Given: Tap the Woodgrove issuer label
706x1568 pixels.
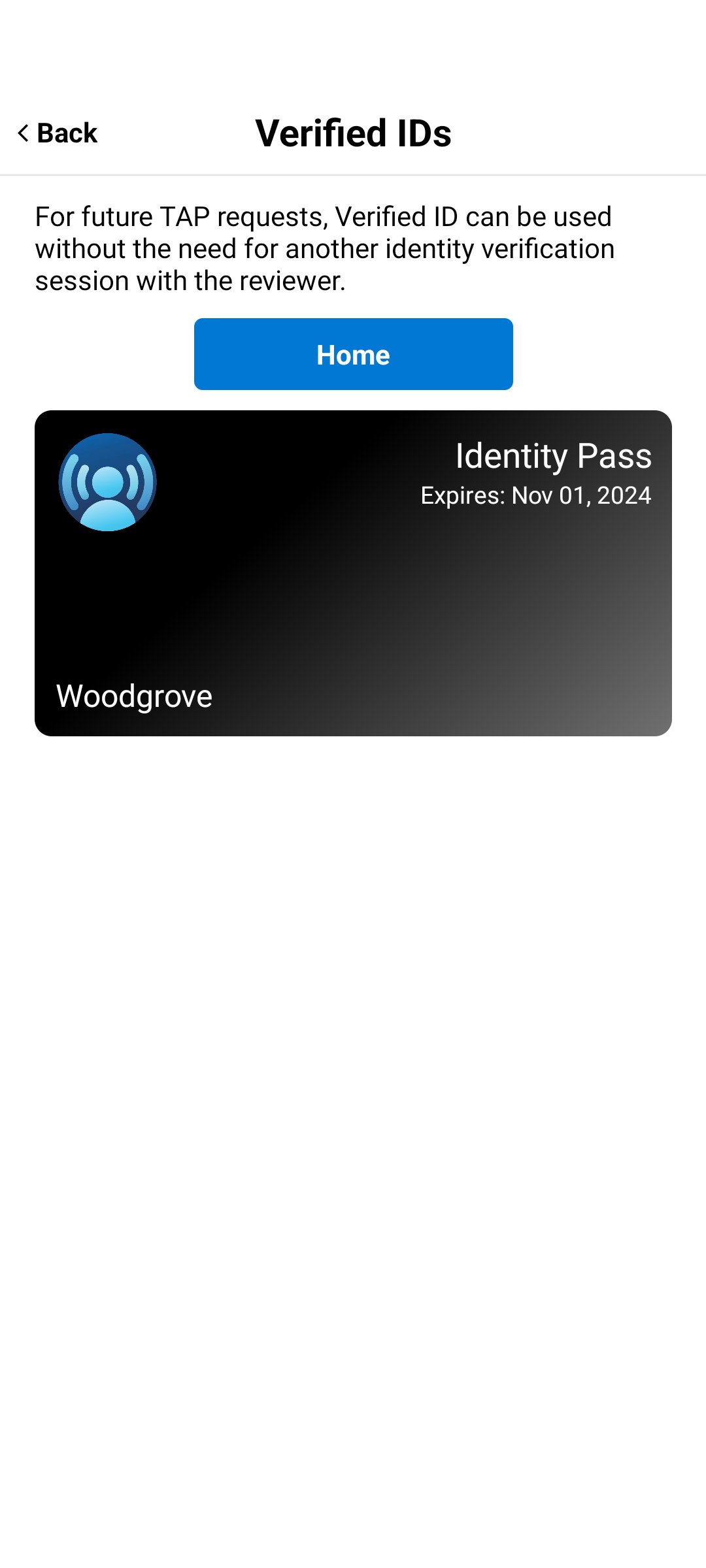Looking at the screenshot, I should (x=133, y=696).
